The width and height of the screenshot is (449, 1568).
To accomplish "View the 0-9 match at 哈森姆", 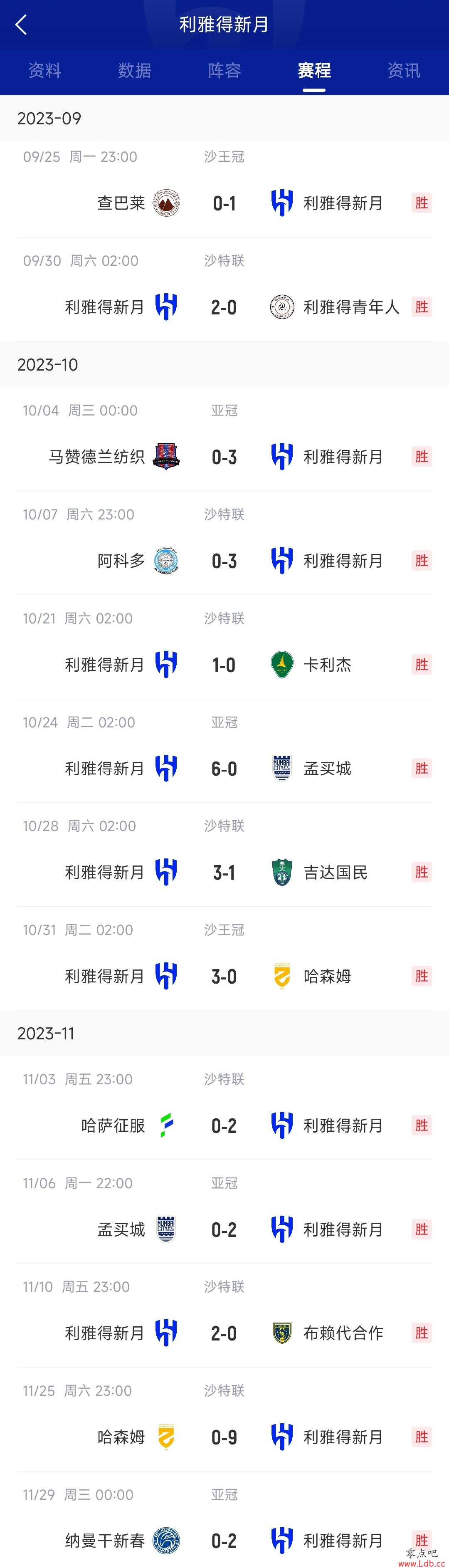I will point(224,1437).
